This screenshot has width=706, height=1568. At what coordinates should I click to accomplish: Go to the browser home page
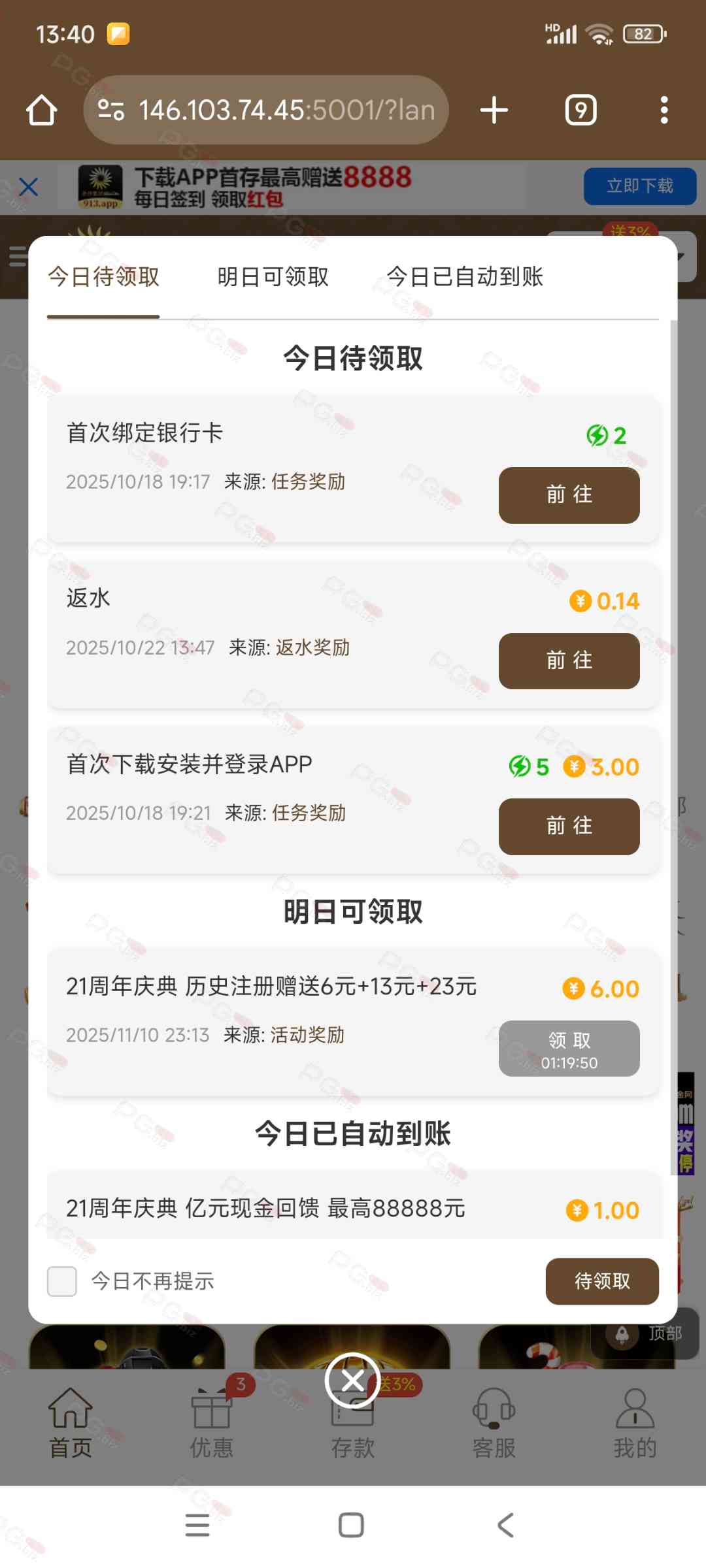tap(42, 110)
